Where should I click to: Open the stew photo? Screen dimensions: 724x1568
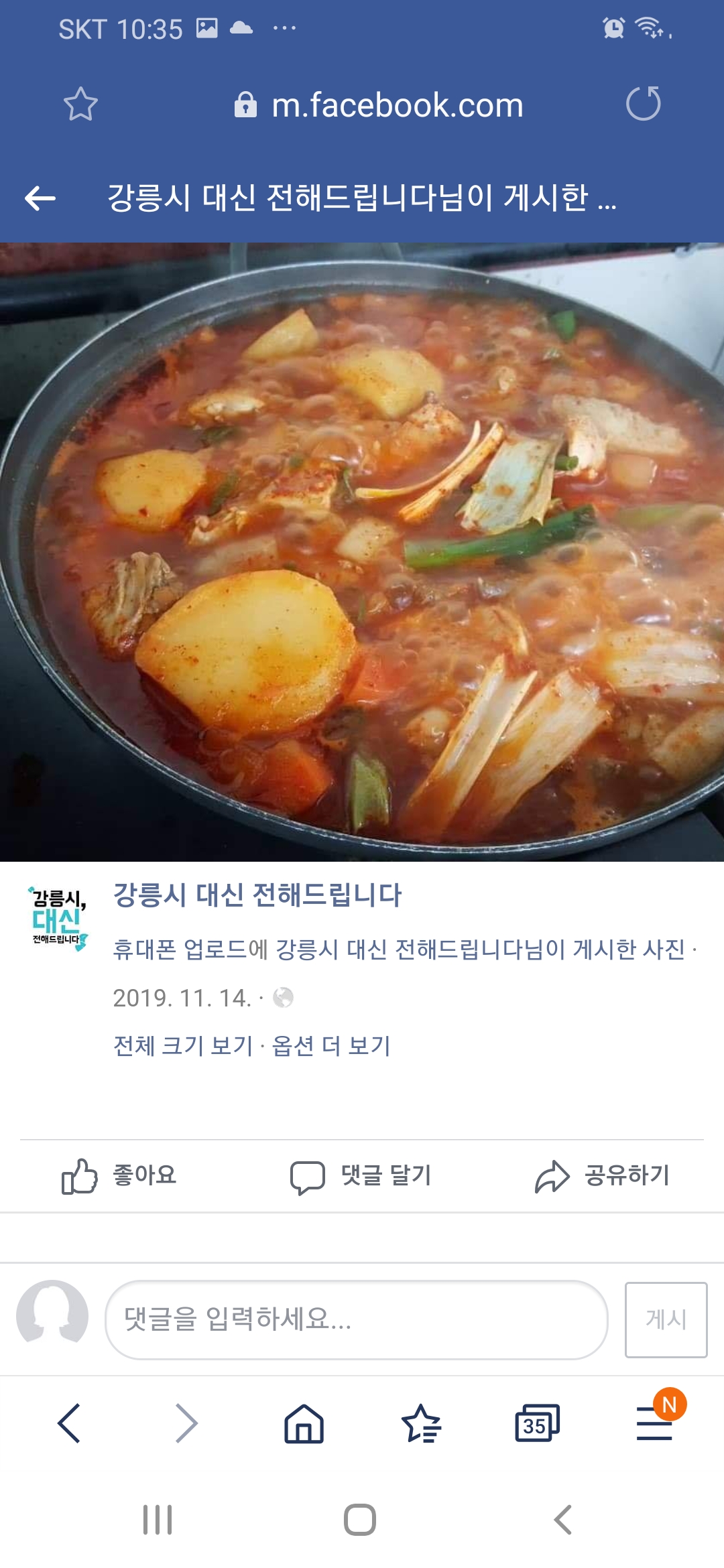[x=362, y=551]
